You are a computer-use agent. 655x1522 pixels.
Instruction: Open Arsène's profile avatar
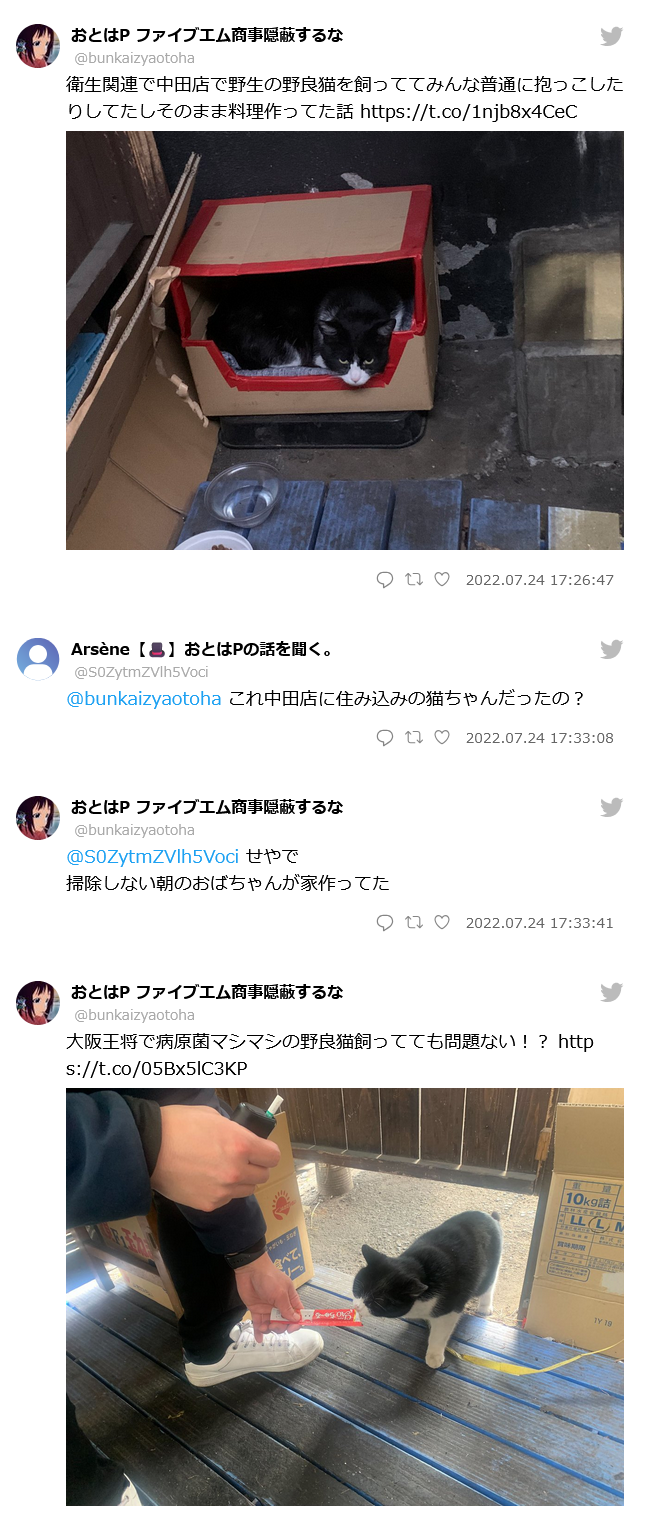coord(38,659)
